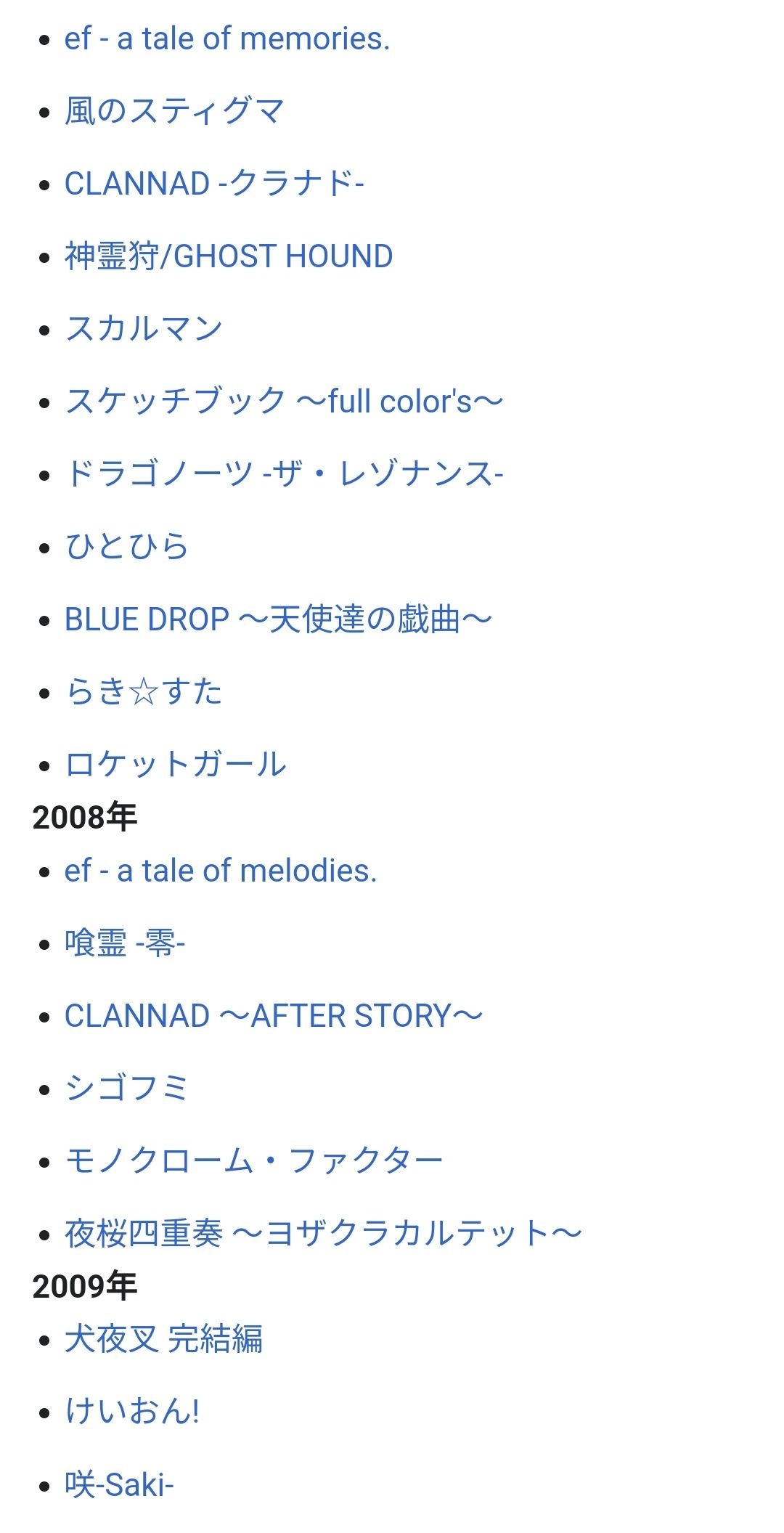
Task: Open the 咲-Saki- link
Action: click(119, 1485)
